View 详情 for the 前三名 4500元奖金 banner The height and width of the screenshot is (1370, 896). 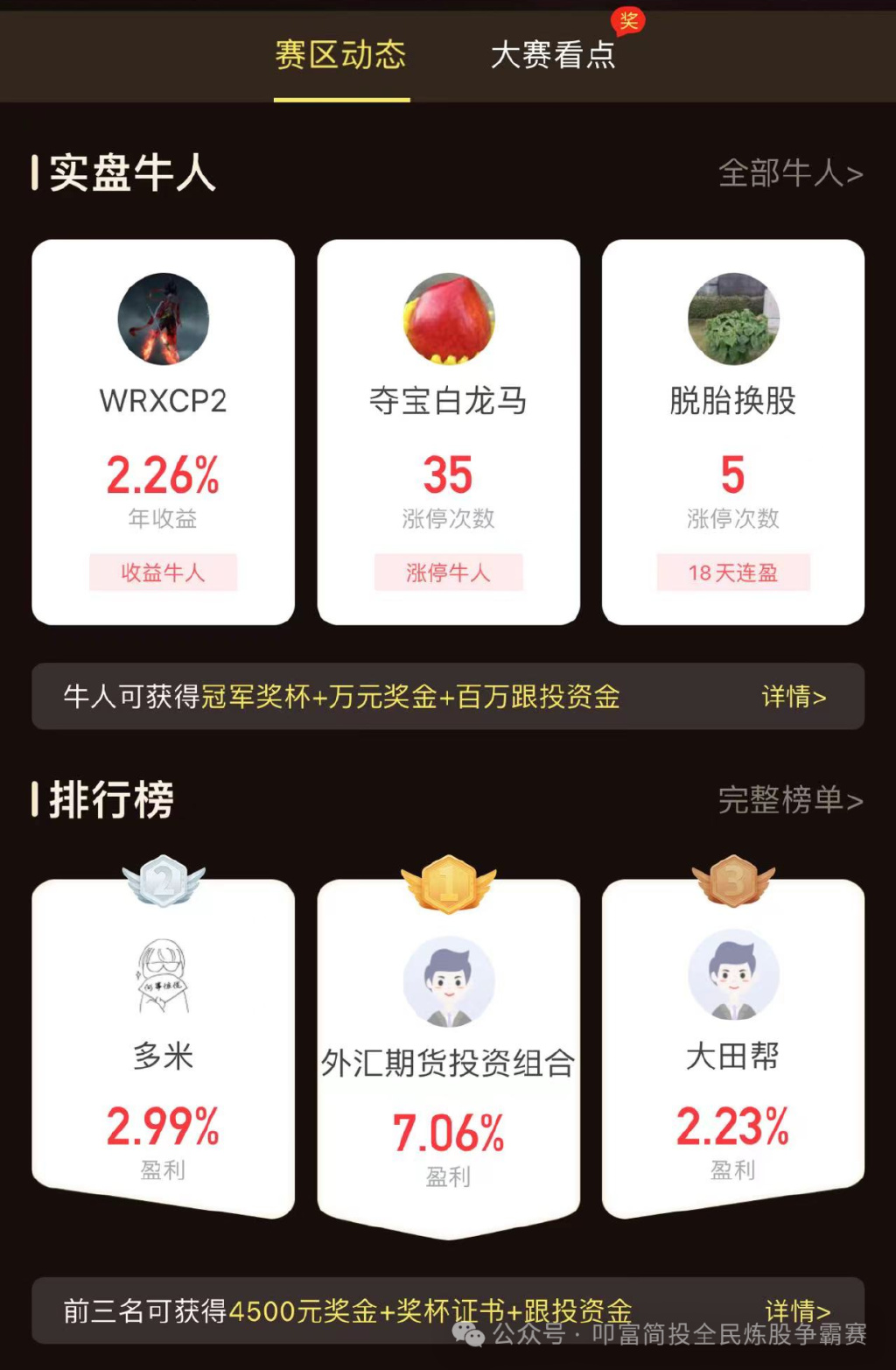point(796,1310)
